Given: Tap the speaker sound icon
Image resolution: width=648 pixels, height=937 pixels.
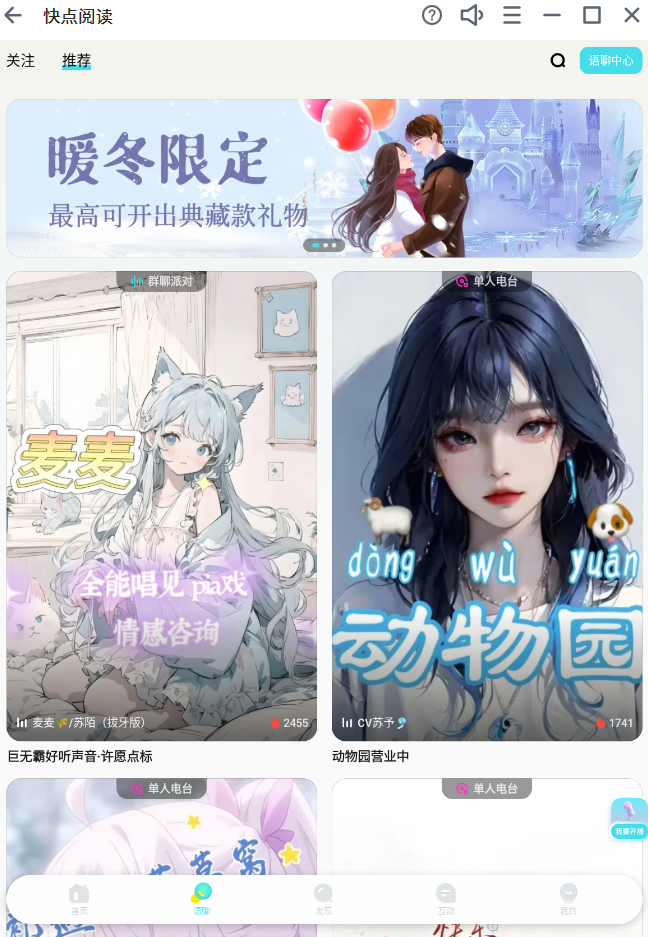Looking at the screenshot, I should tap(471, 15).
